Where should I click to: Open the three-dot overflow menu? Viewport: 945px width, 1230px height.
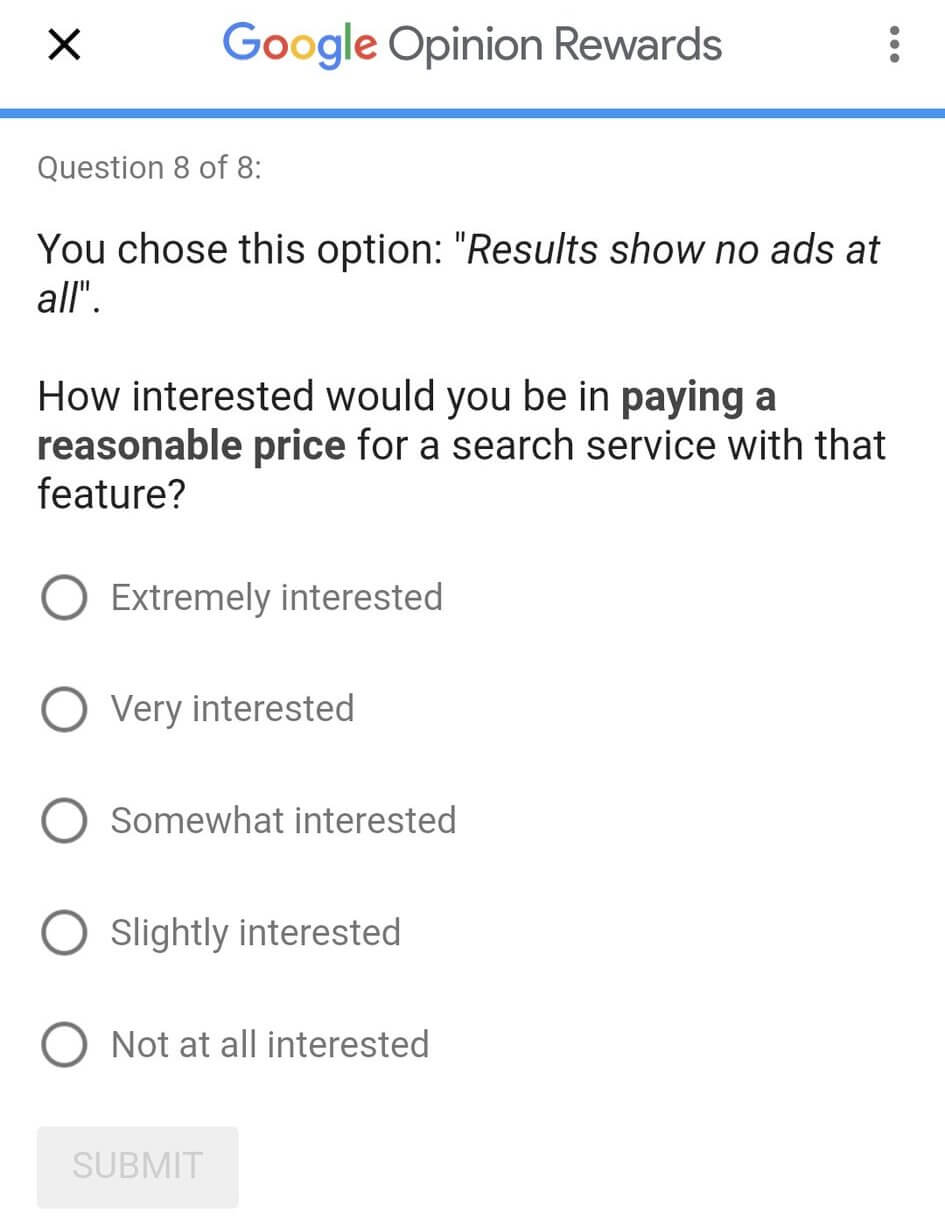click(x=894, y=45)
